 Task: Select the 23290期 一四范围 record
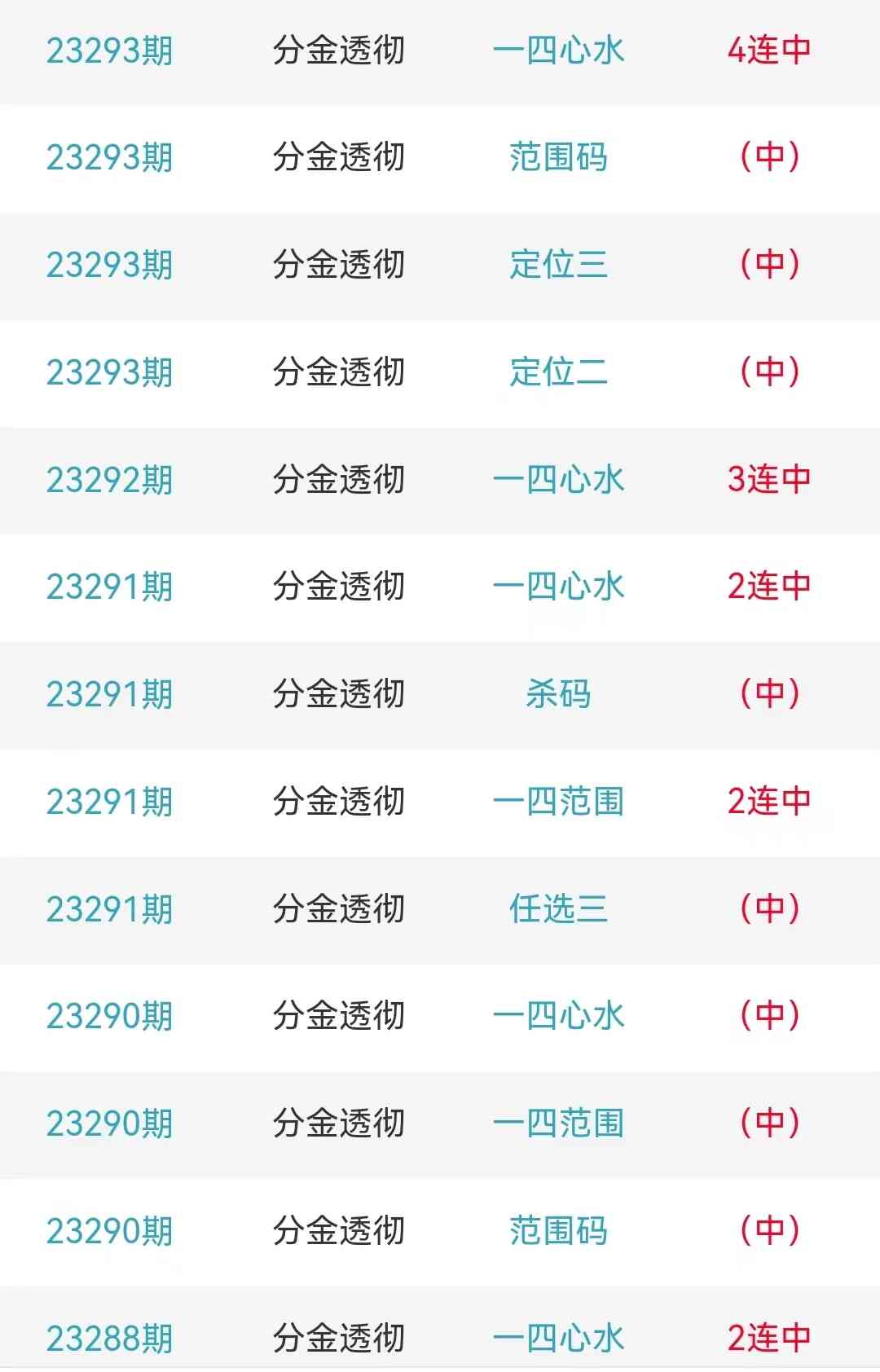pyautogui.click(x=558, y=1124)
